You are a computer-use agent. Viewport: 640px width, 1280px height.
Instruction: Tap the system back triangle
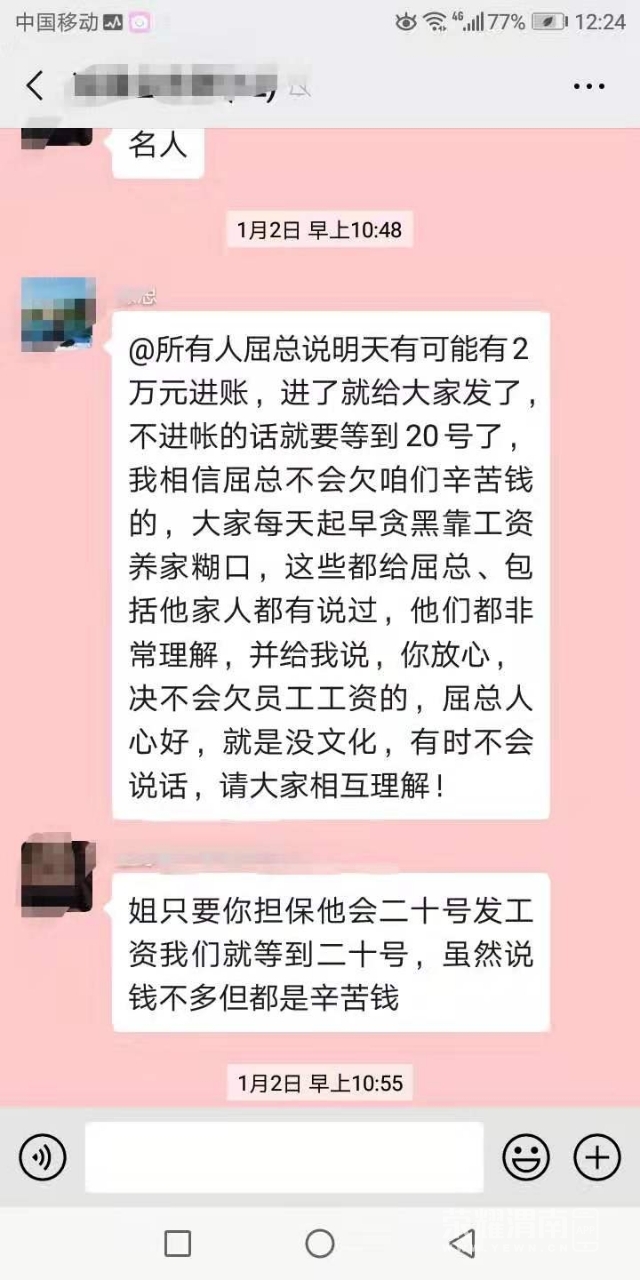point(461,1243)
